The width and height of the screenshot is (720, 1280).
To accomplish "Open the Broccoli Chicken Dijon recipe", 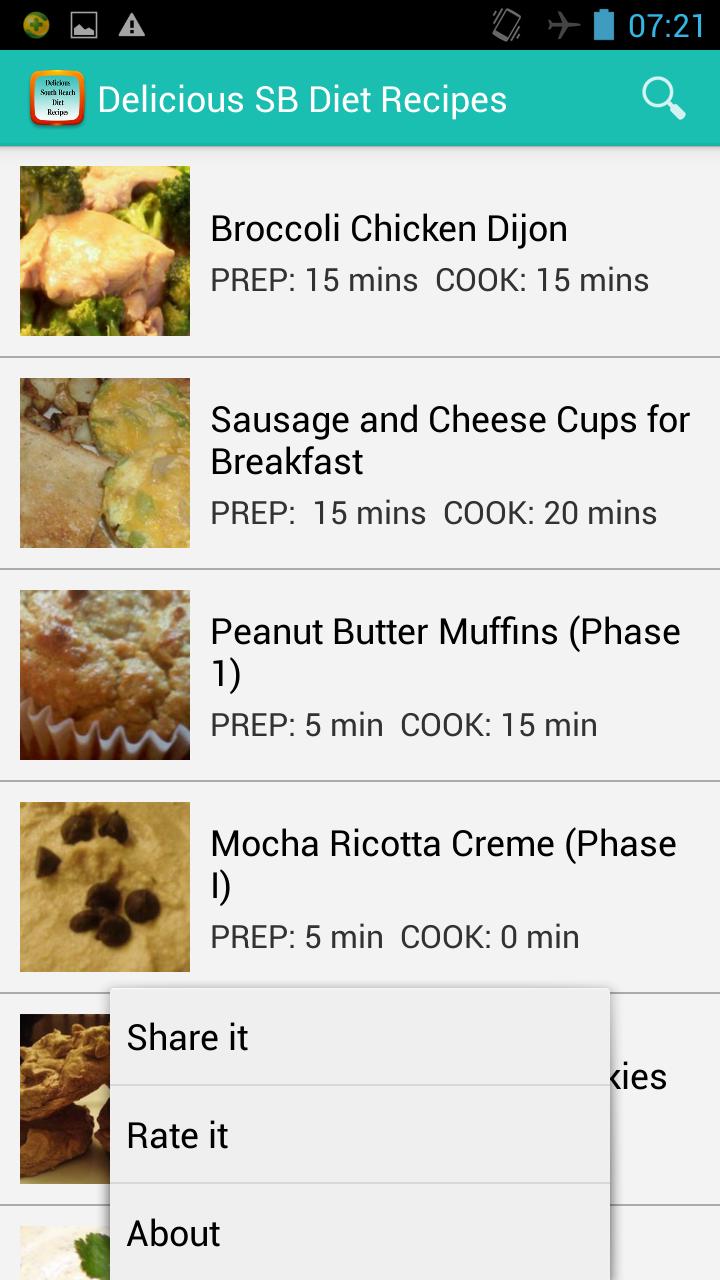I will tap(388, 228).
